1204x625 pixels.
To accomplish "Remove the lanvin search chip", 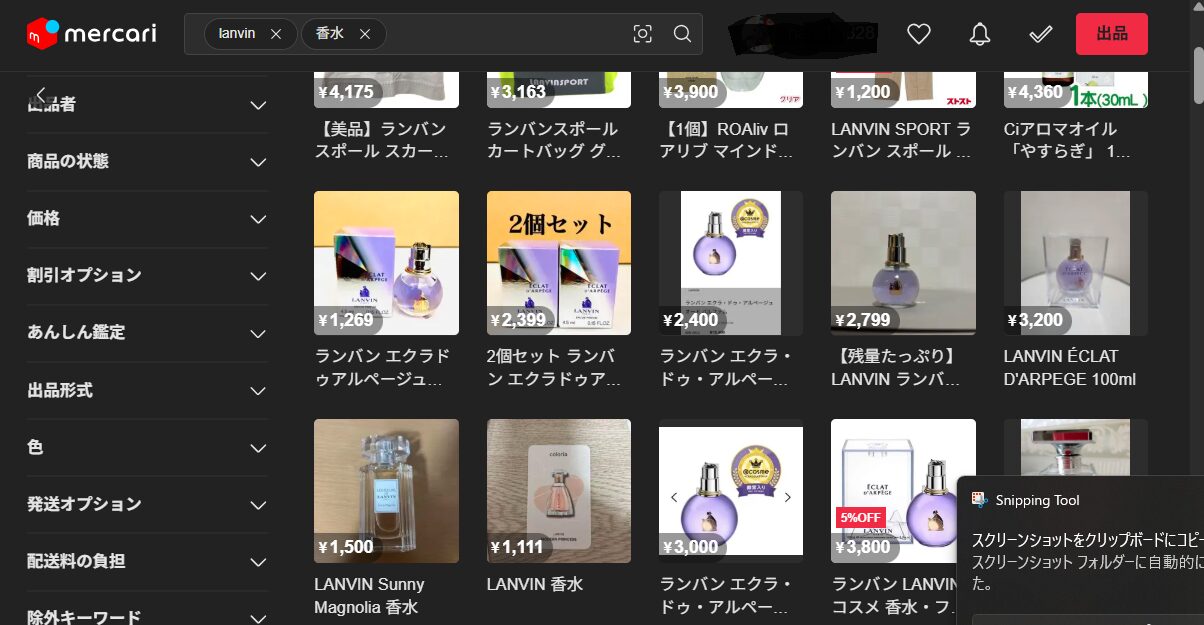I will click(x=276, y=34).
